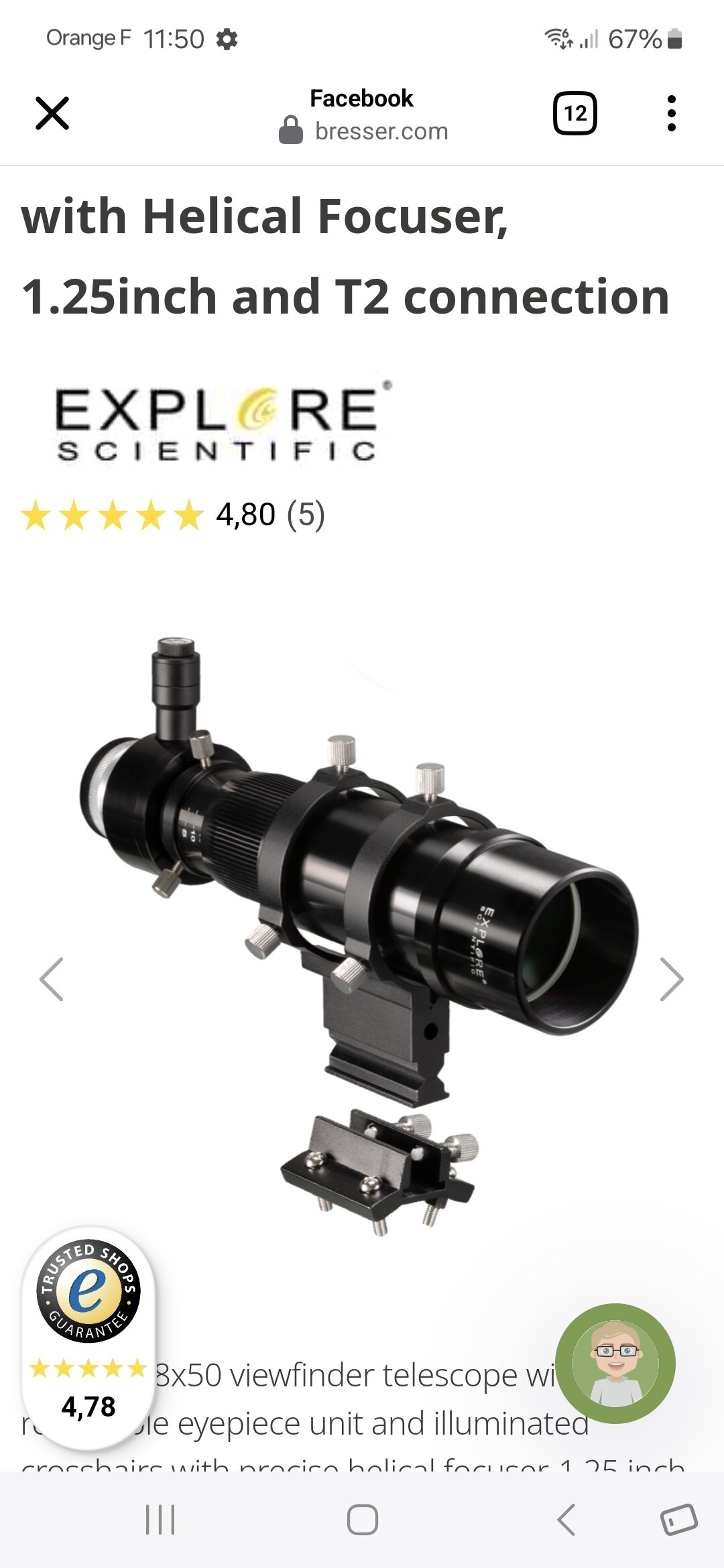Open the 4,80 star product reviews
This screenshot has height=1568, width=724.
pos(173,515)
